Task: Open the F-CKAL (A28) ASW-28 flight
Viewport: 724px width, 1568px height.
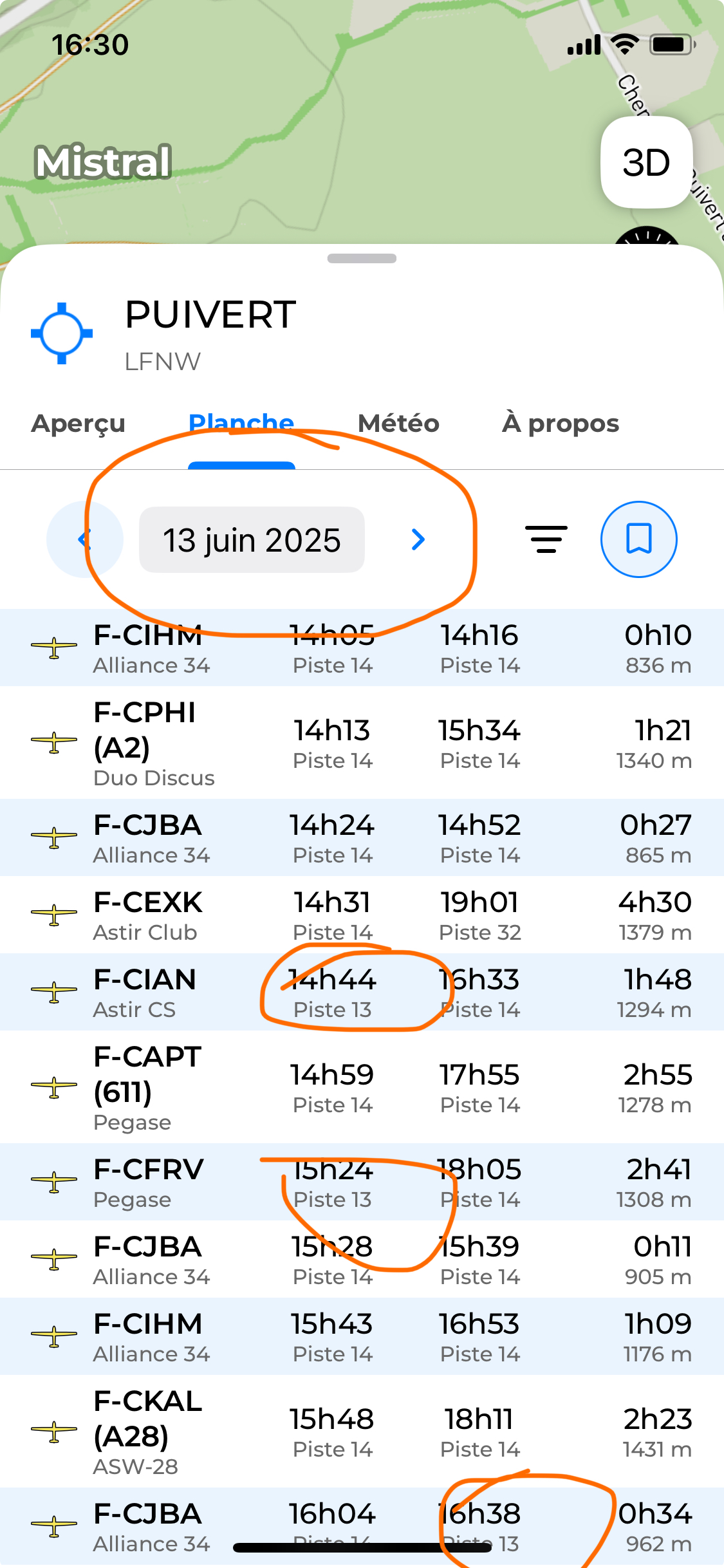Action: click(362, 1432)
